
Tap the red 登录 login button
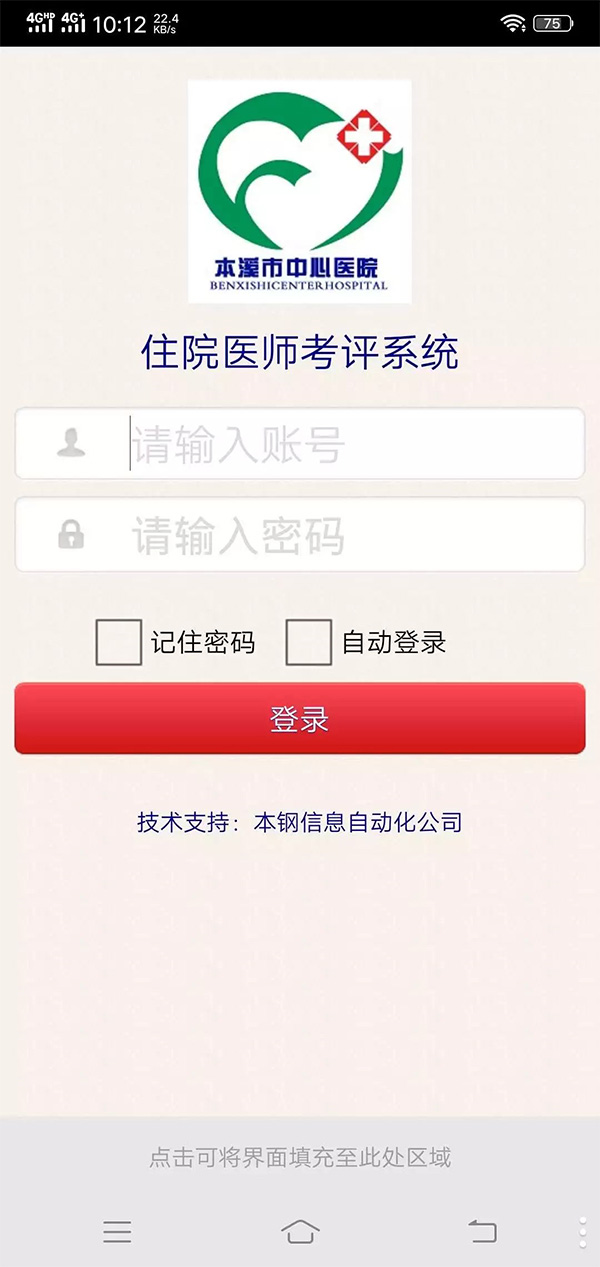click(299, 718)
